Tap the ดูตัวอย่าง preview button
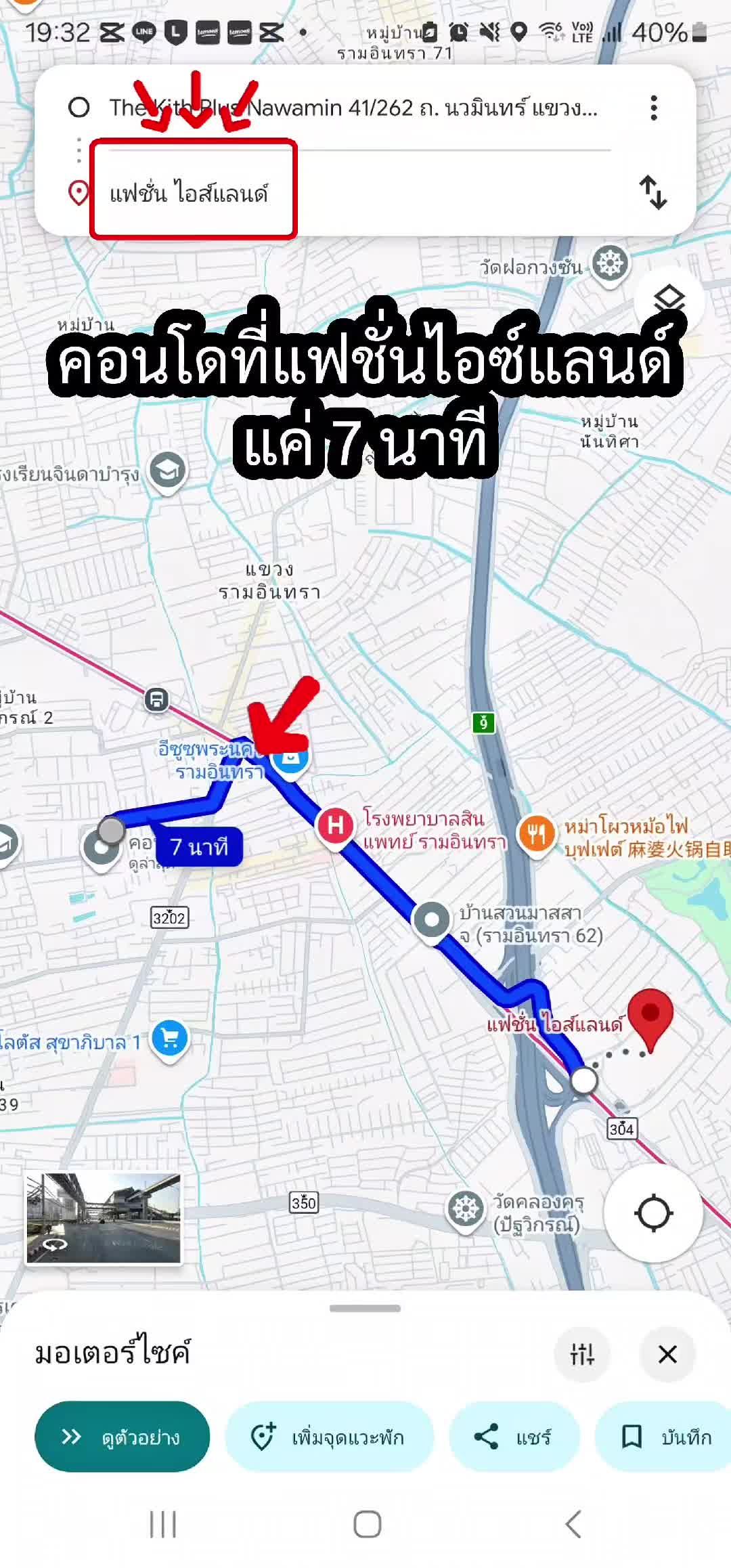The height and width of the screenshot is (1568, 731). pyautogui.click(x=123, y=1437)
